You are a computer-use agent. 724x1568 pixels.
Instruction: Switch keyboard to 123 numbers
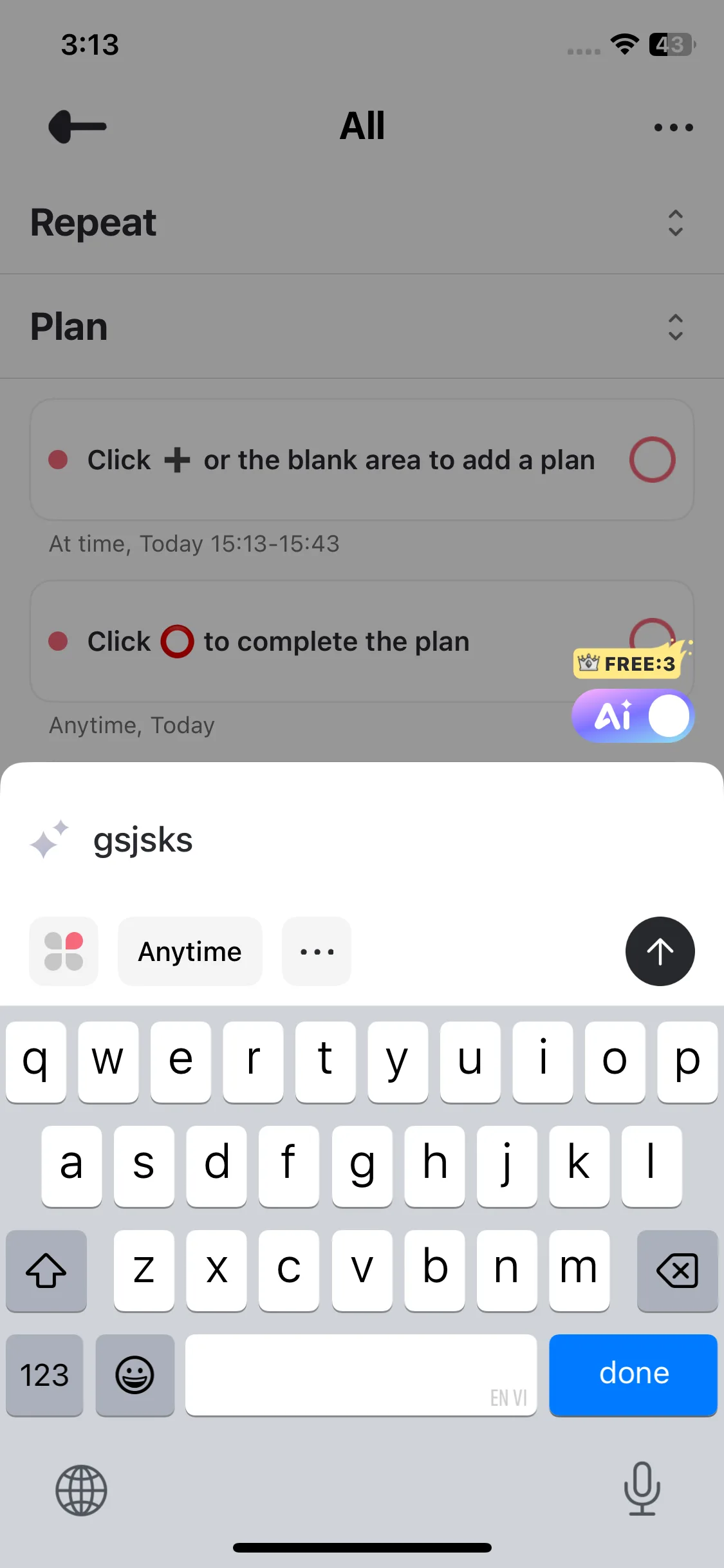[x=44, y=1375]
